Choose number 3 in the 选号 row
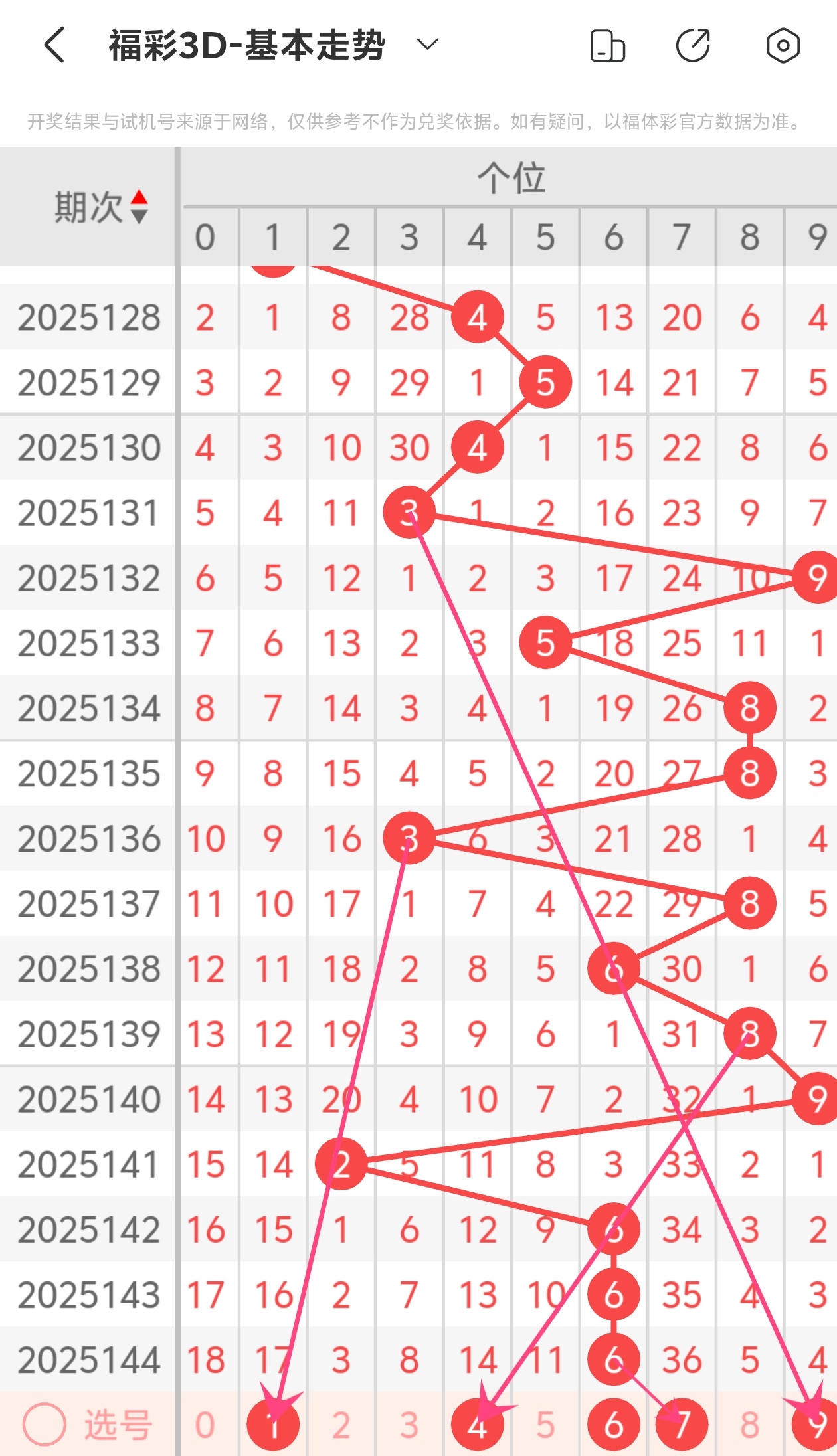This screenshot has width=837, height=1456. click(409, 1425)
